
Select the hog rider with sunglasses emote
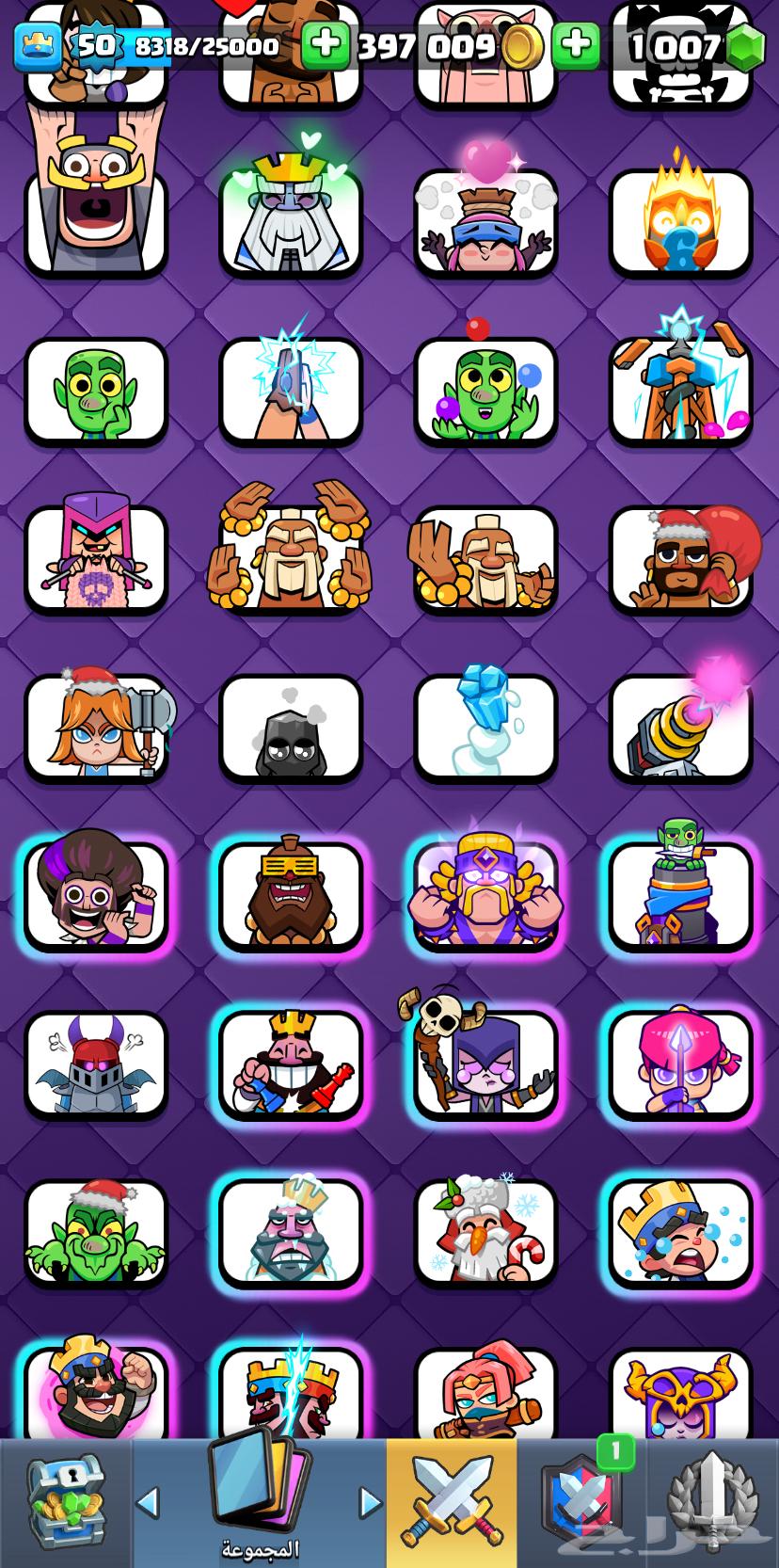pyautogui.click(x=291, y=896)
